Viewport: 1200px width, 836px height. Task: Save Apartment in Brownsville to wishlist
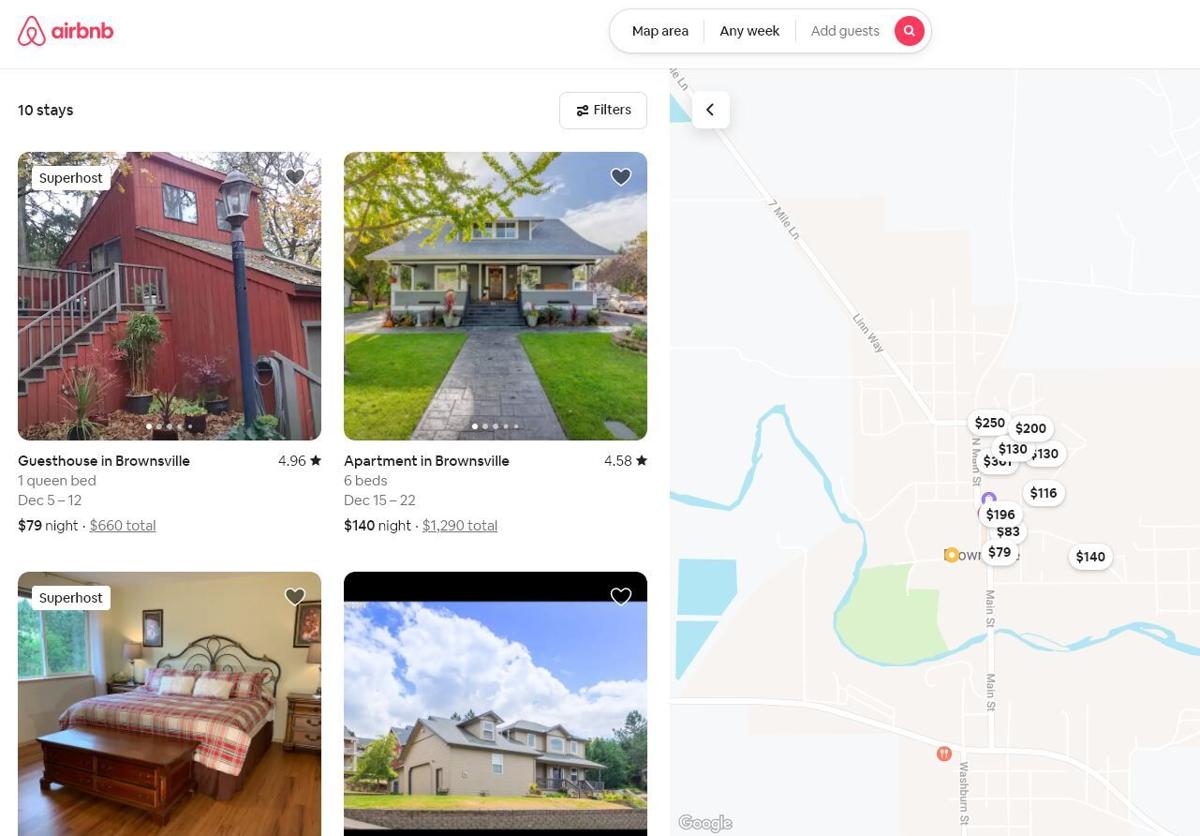[x=620, y=177]
